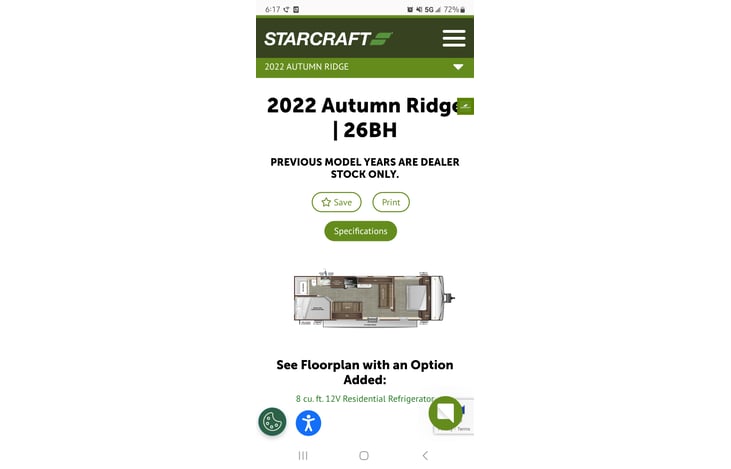Screen dimensions: 731x469
Task: Save this 26BH floorplan
Action: point(336,202)
